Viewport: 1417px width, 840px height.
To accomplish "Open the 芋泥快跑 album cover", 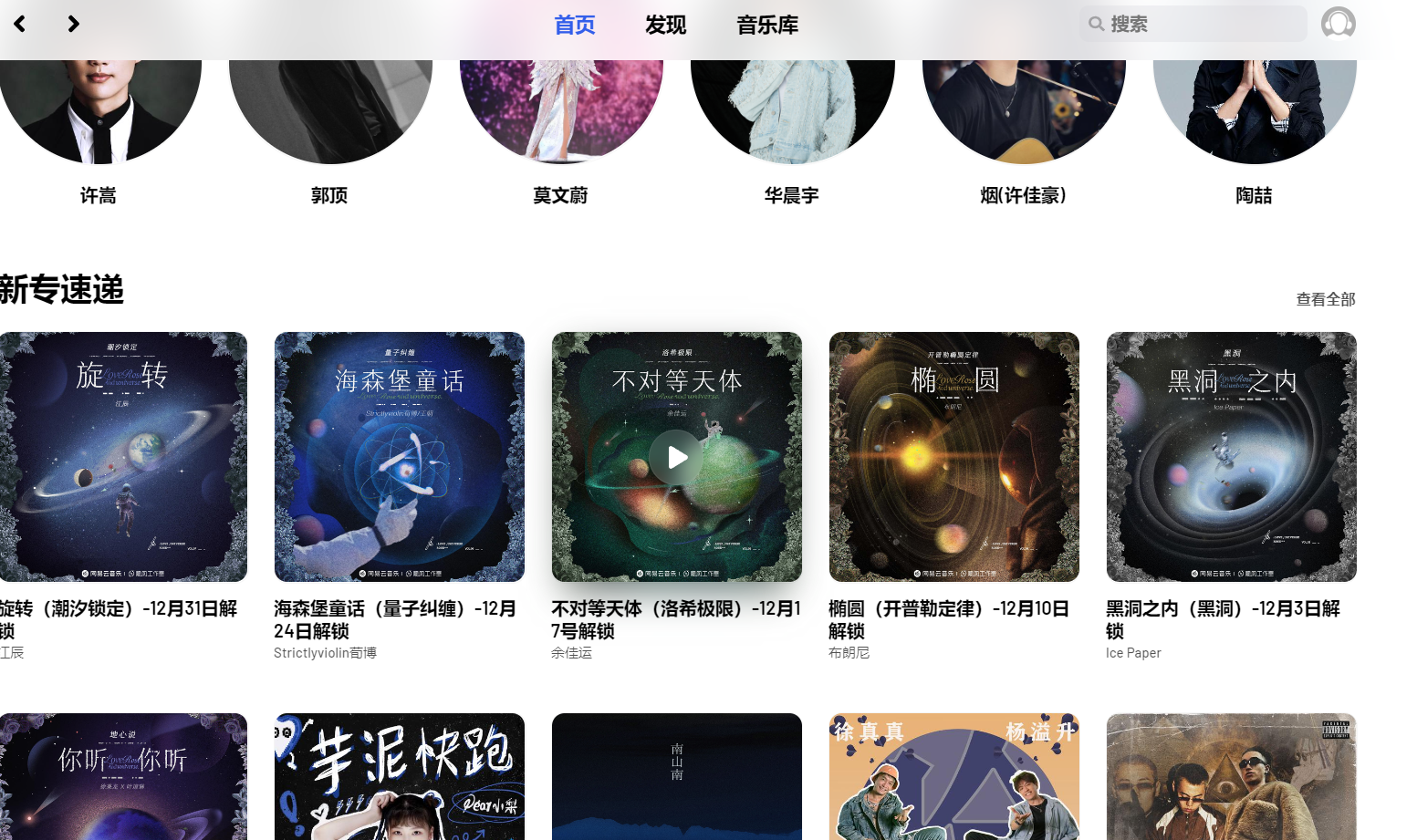I will (x=399, y=776).
